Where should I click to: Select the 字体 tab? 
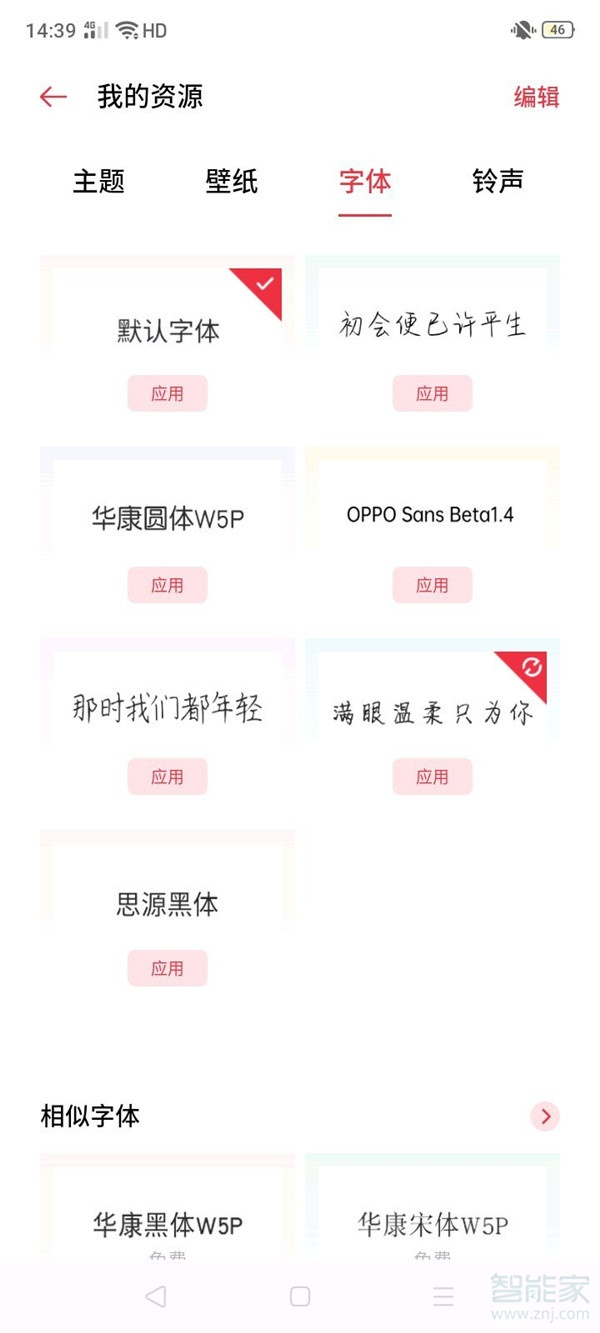(x=365, y=181)
